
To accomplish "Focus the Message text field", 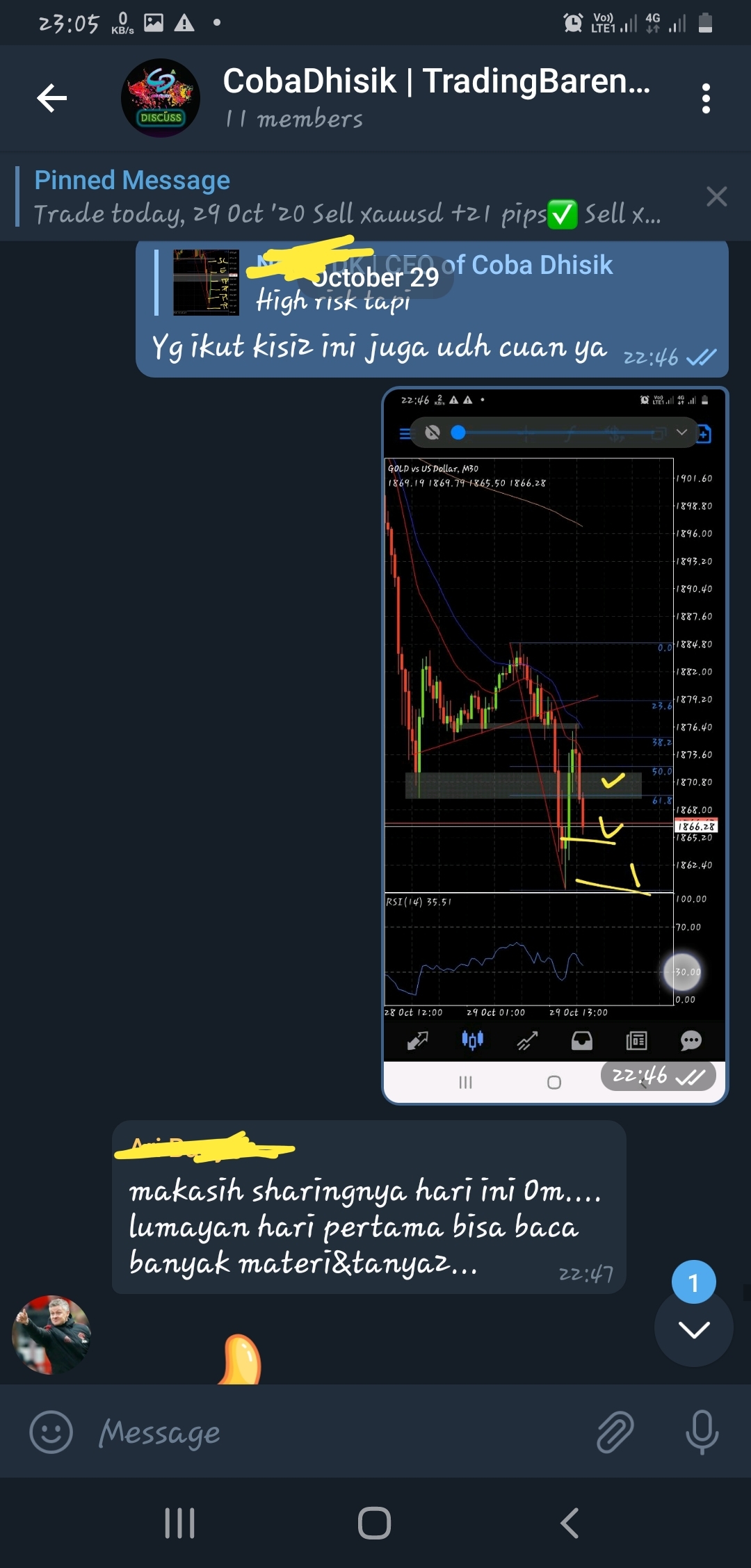I will (x=334, y=1432).
